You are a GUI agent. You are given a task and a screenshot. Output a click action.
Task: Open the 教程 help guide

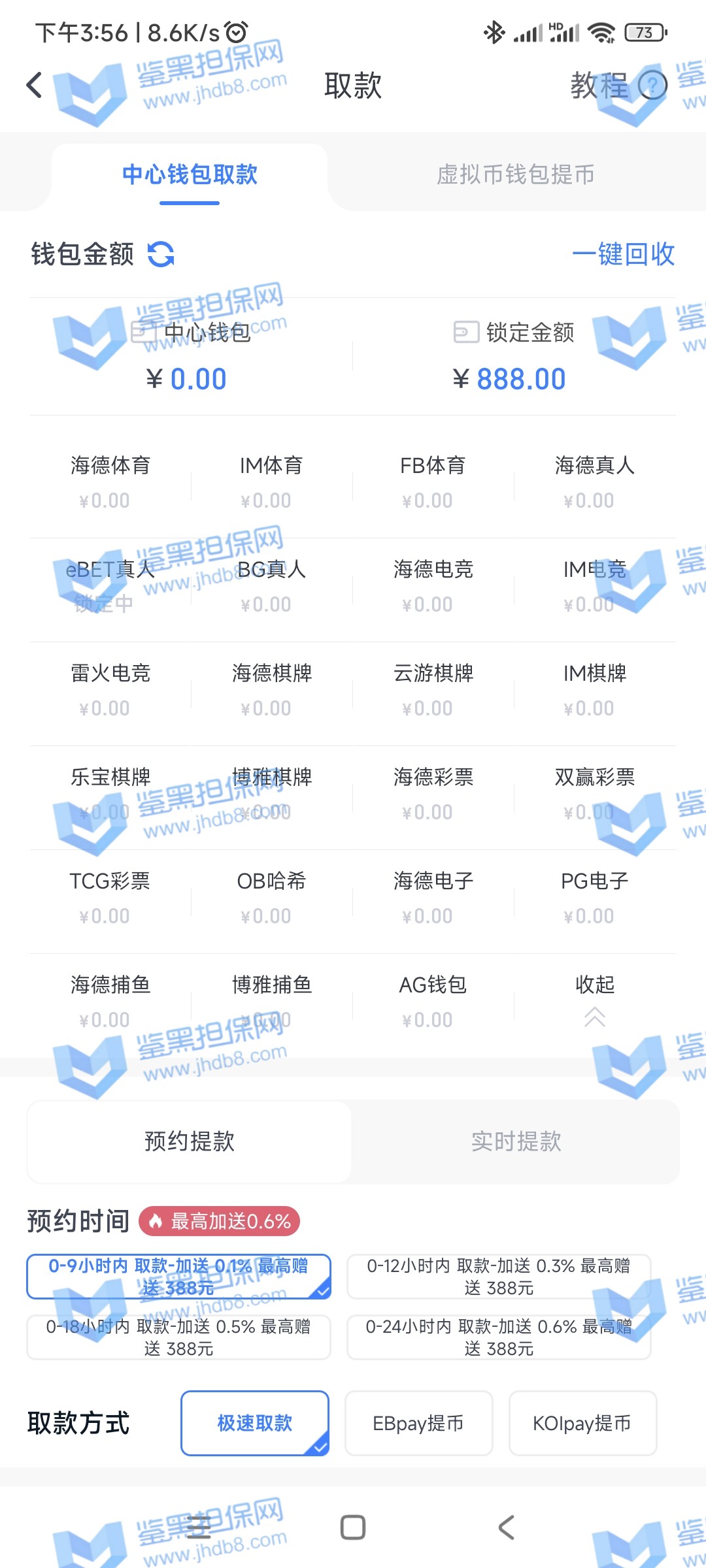[x=618, y=86]
